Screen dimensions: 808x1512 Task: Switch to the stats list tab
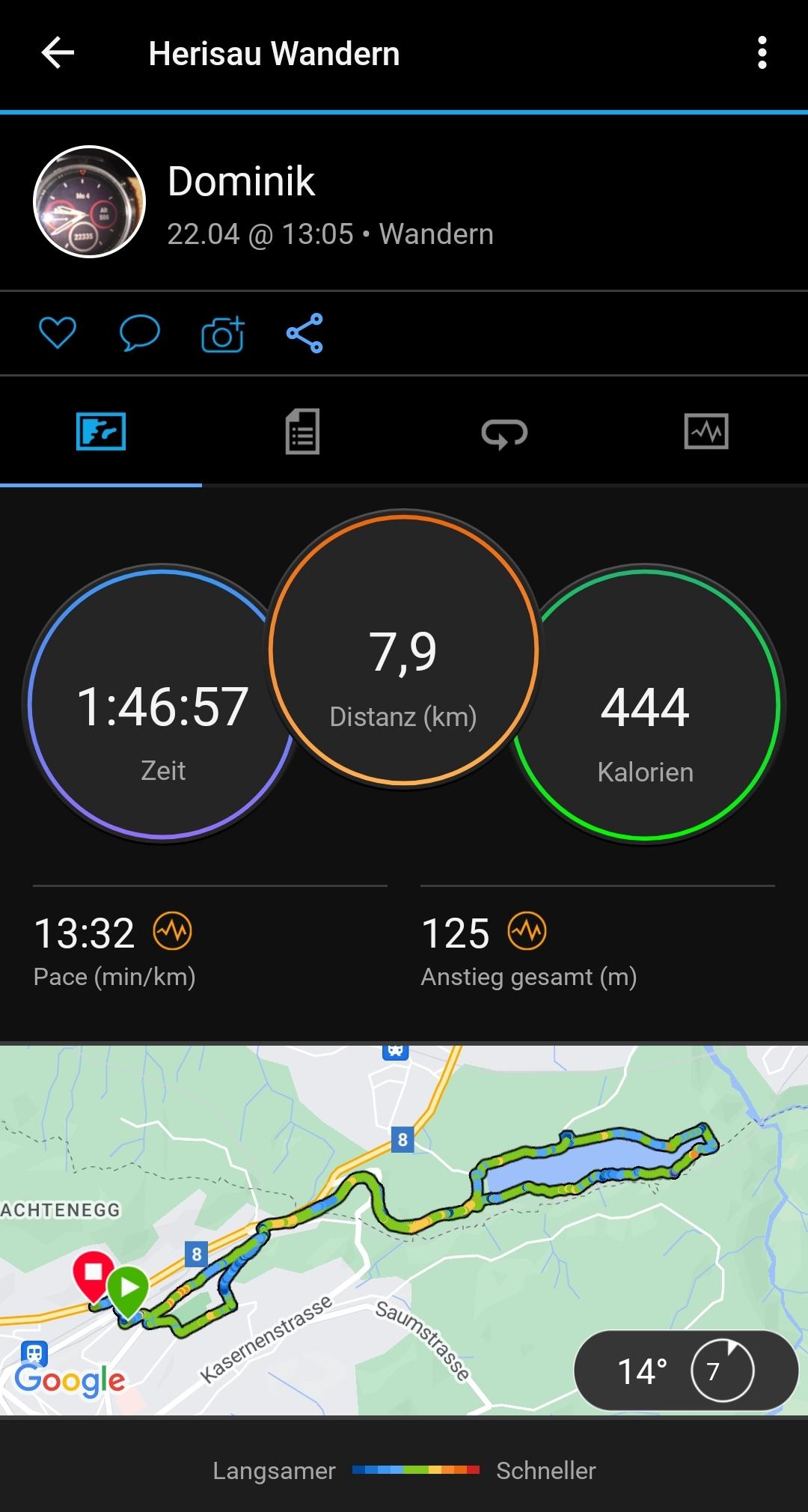point(302,432)
